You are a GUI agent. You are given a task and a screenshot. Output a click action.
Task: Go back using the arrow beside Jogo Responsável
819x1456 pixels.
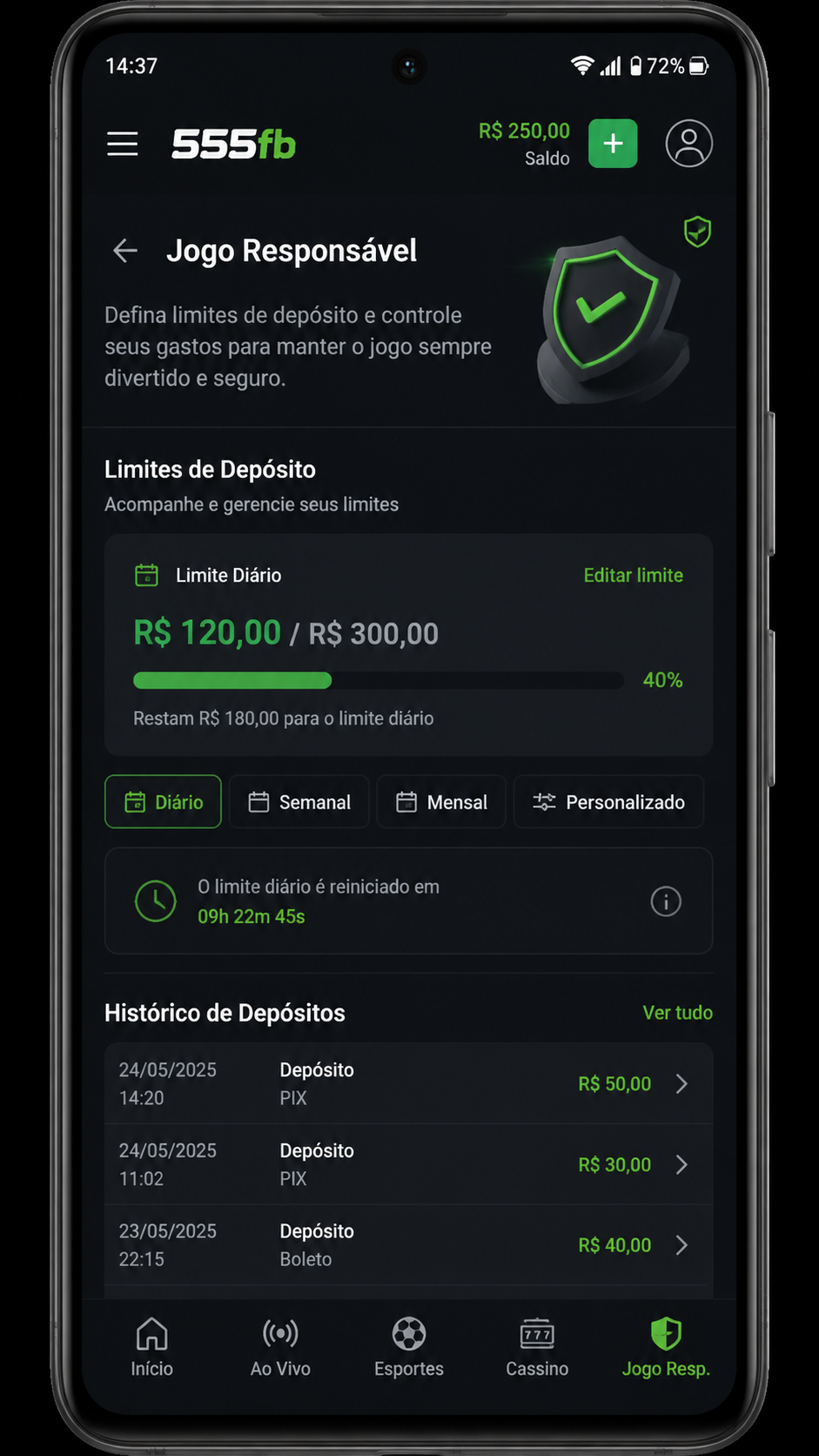(x=125, y=251)
